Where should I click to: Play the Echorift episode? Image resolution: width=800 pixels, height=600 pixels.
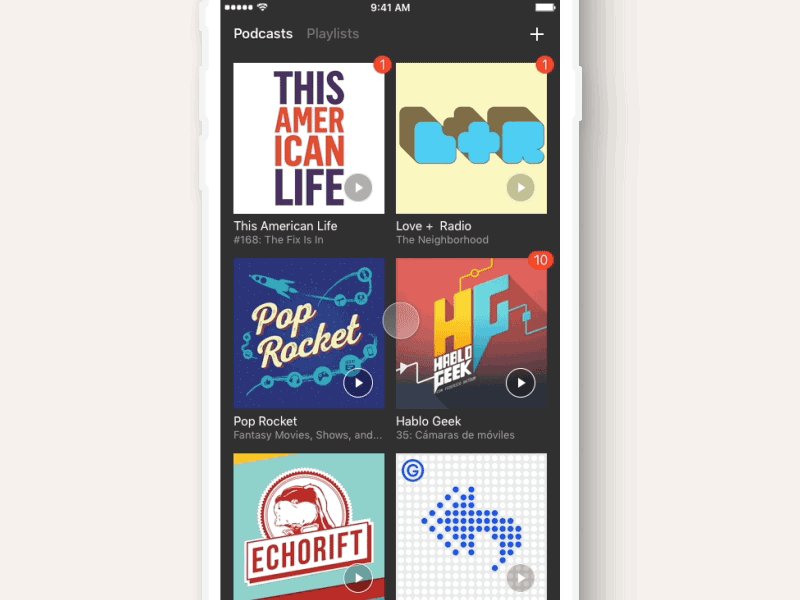tap(358, 577)
